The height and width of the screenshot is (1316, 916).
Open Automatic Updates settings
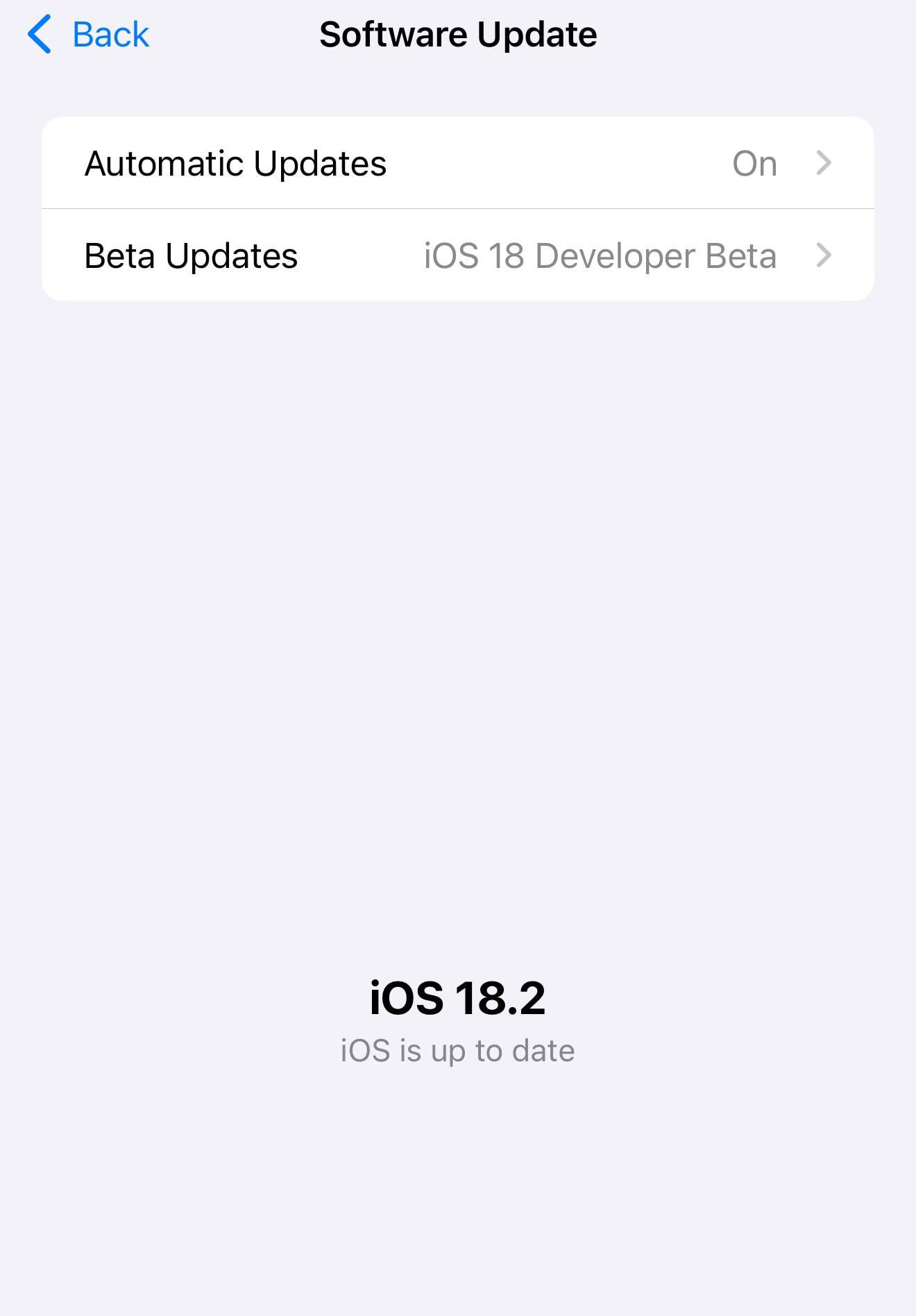457,164
